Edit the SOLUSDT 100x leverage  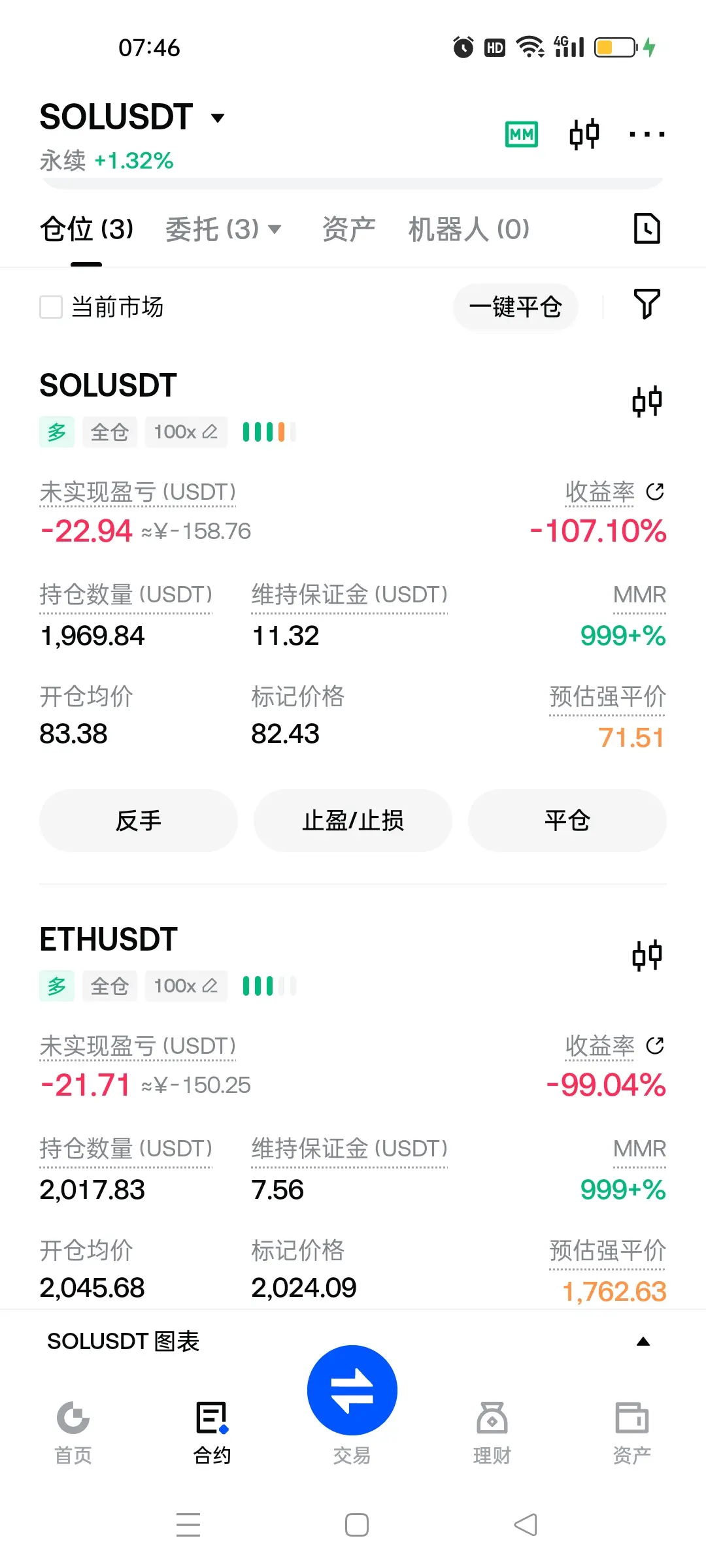[x=186, y=432]
